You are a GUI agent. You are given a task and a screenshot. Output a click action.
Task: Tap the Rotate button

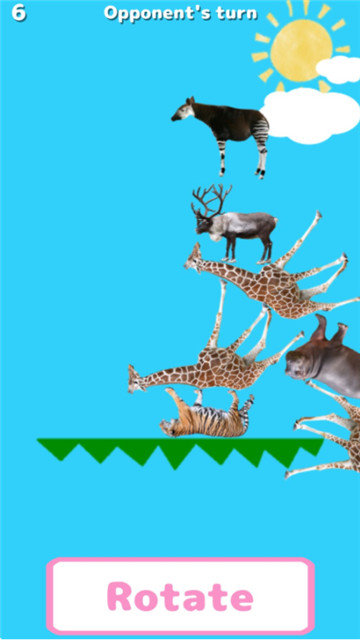point(180,596)
